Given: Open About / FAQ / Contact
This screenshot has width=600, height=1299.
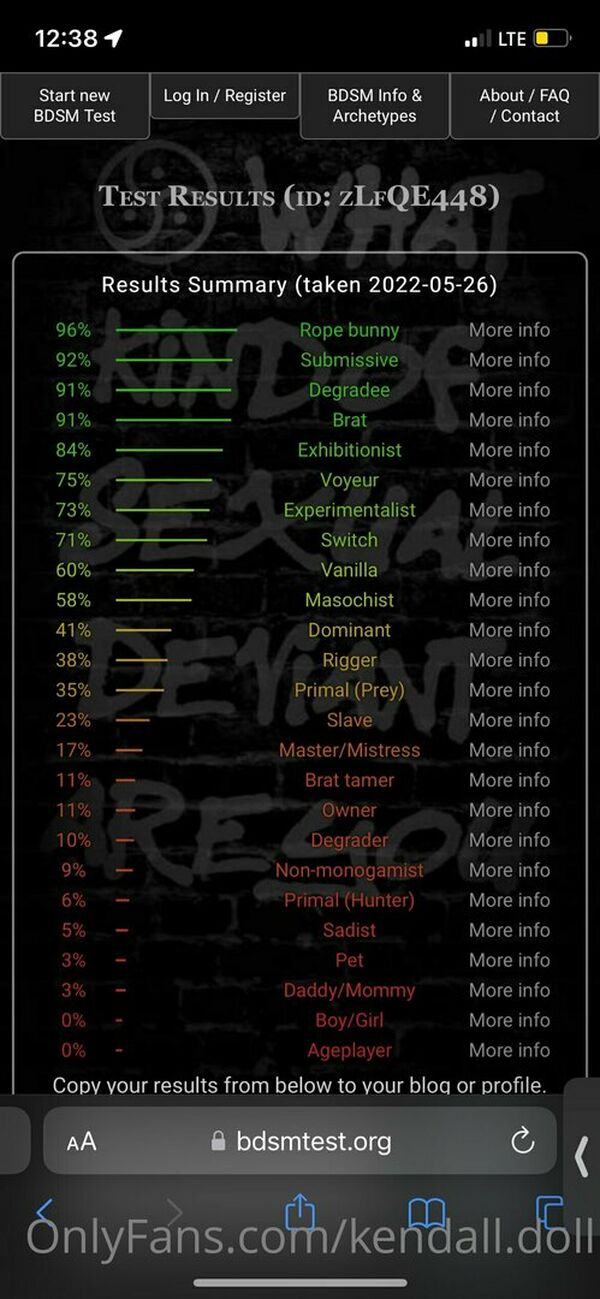Looking at the screenshot, I should pyautogui.click(x=525, y=106).
